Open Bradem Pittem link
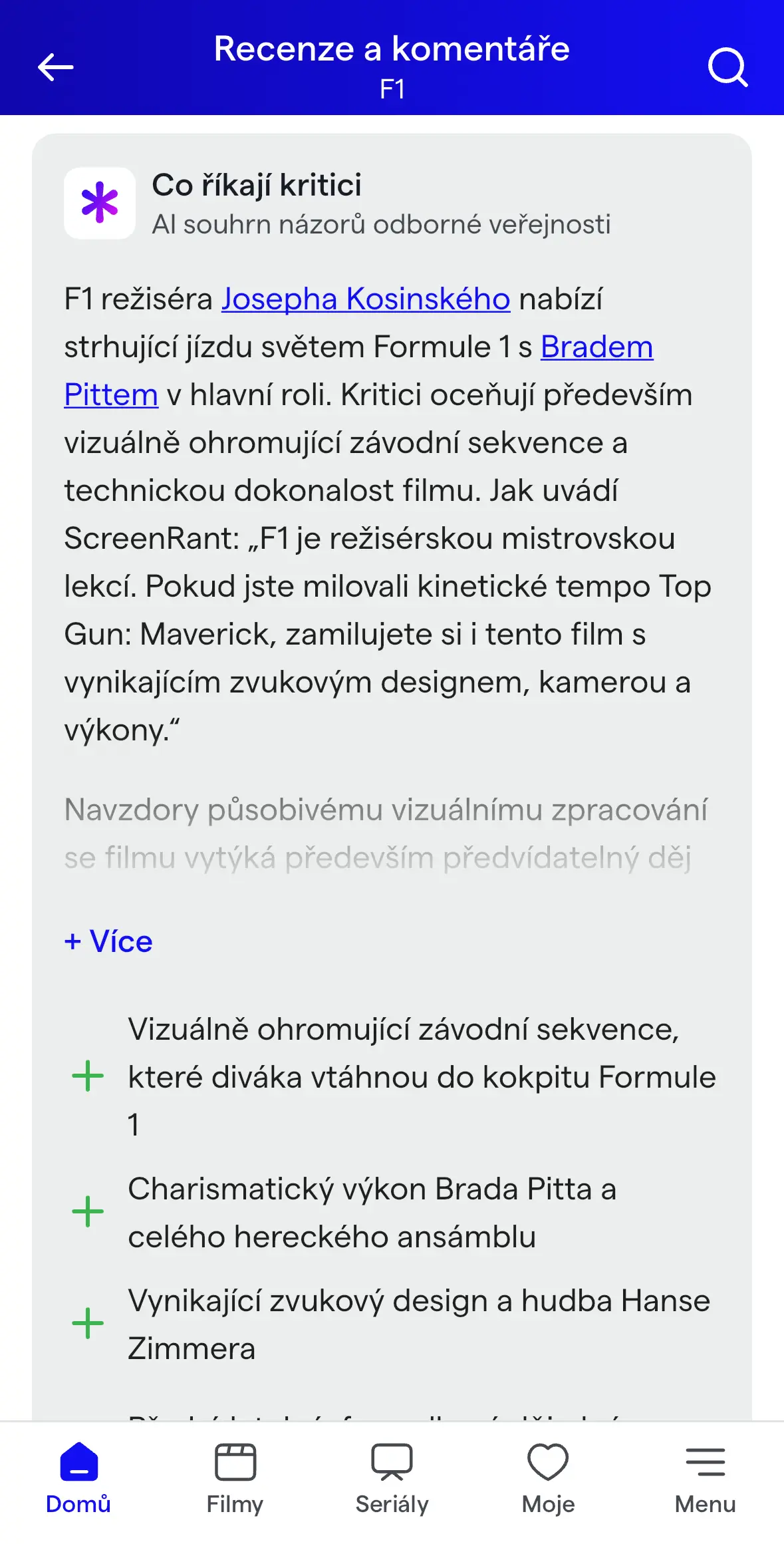This screenshot has height=1544, width=784. point(596,347)
